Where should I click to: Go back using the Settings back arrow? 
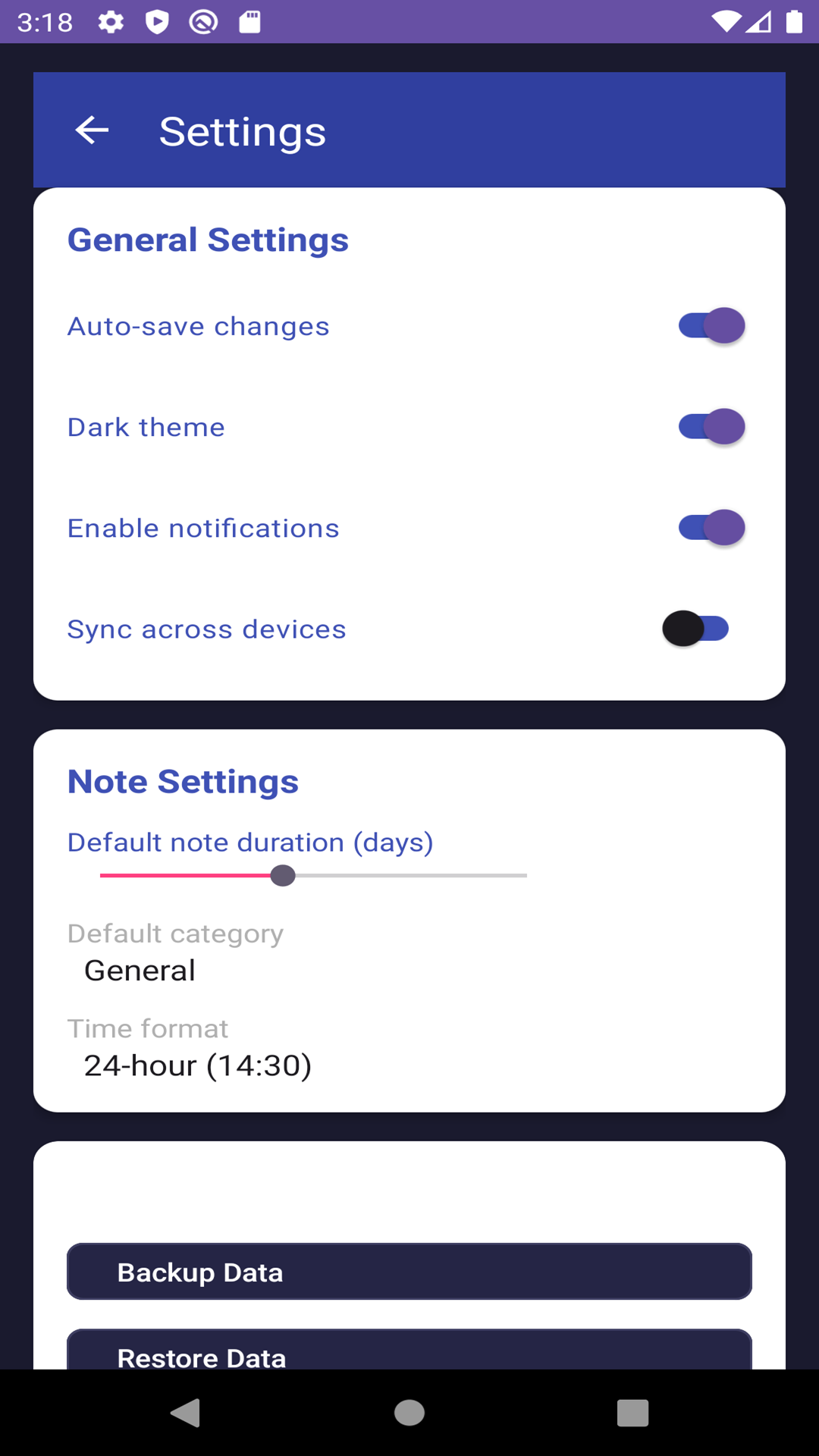tap(92, 130)
